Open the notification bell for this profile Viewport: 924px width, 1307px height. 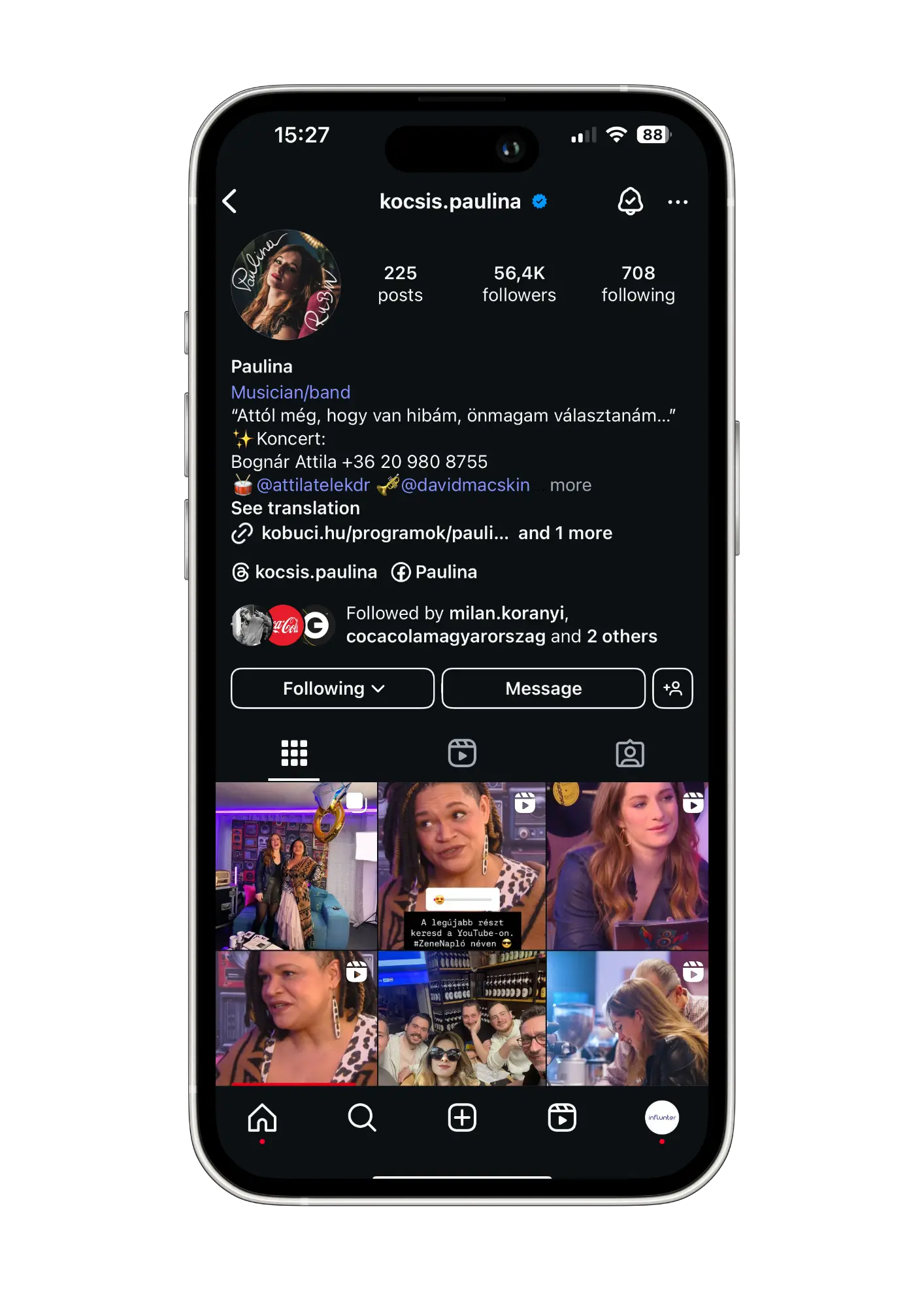(x=630, y=201)
